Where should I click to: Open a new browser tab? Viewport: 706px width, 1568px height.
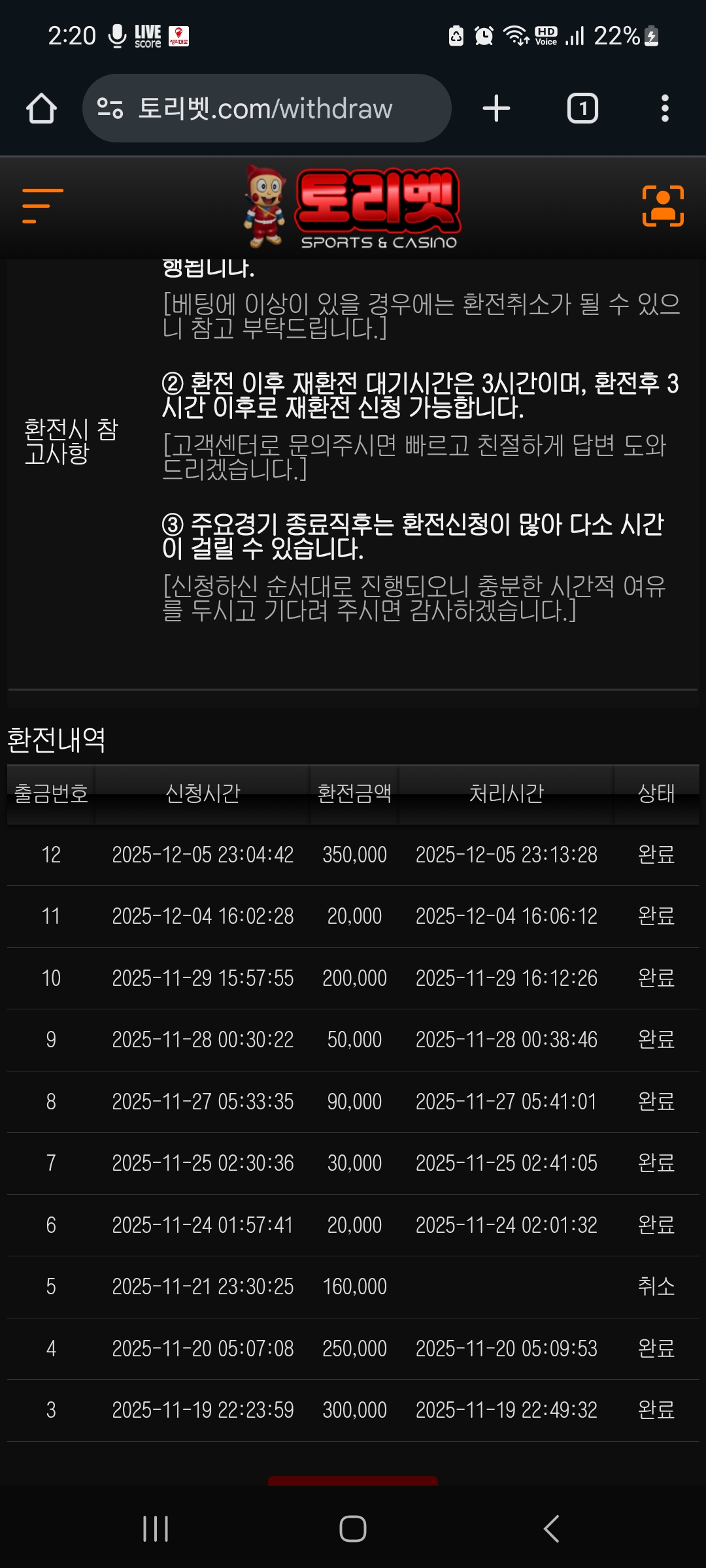coord(496,108)
